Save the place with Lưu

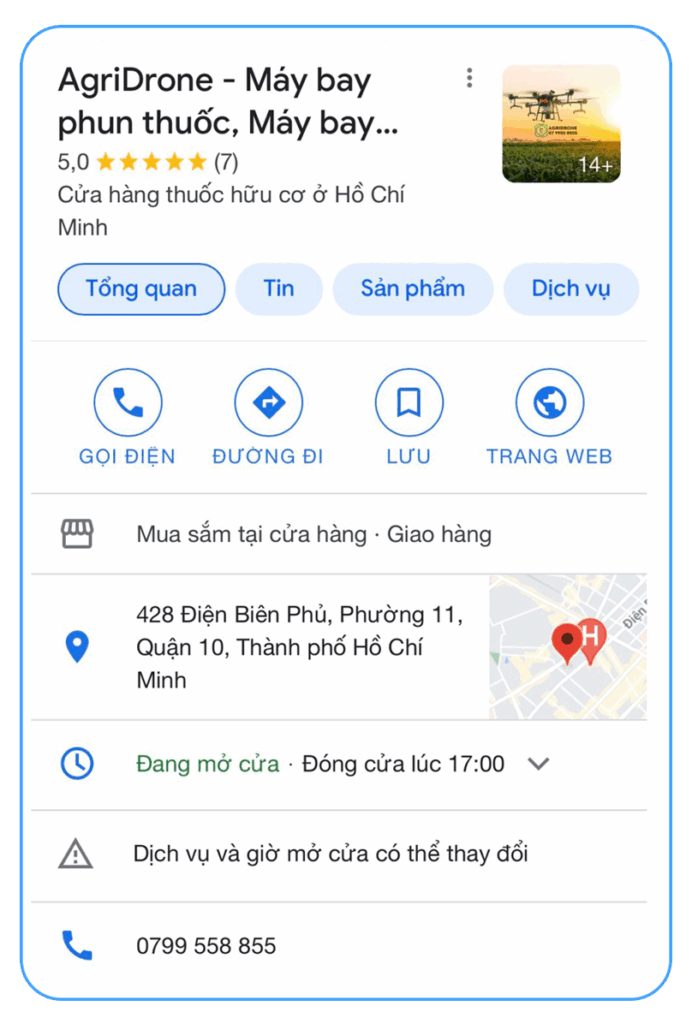coord(408,403)
